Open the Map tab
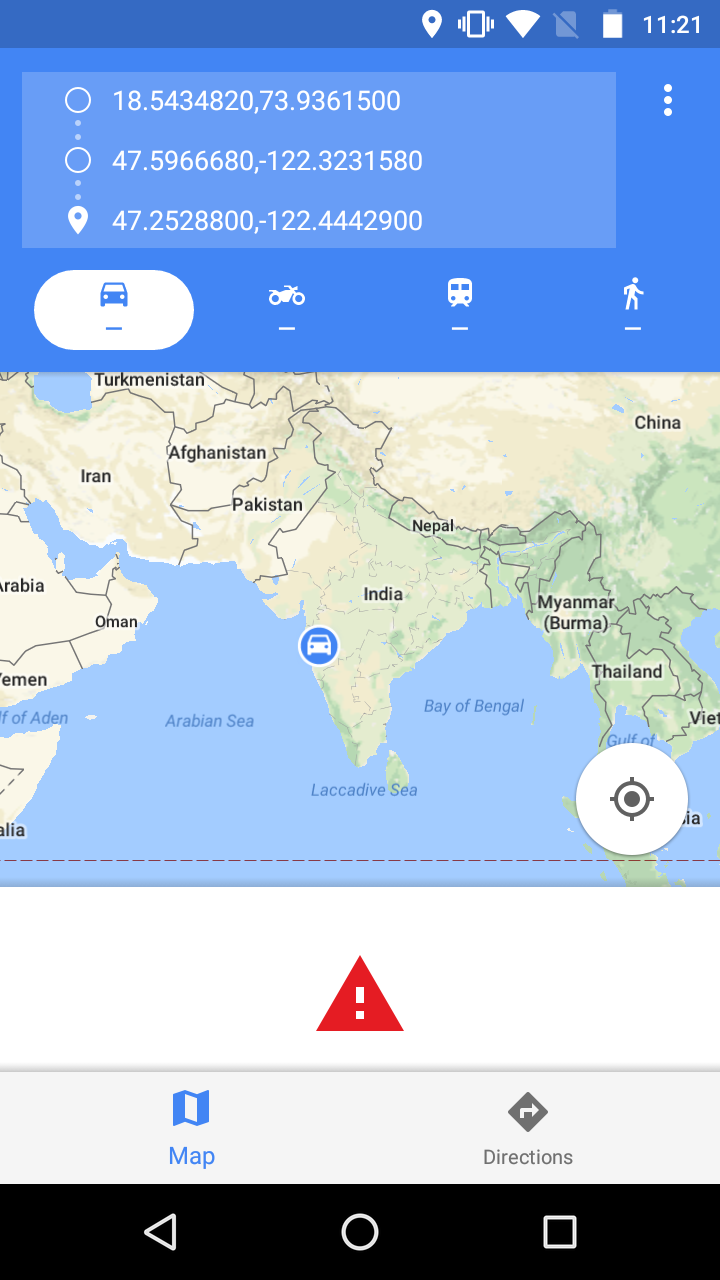720x1280 pixels. pyautogui.click(x=191, y=1128)
